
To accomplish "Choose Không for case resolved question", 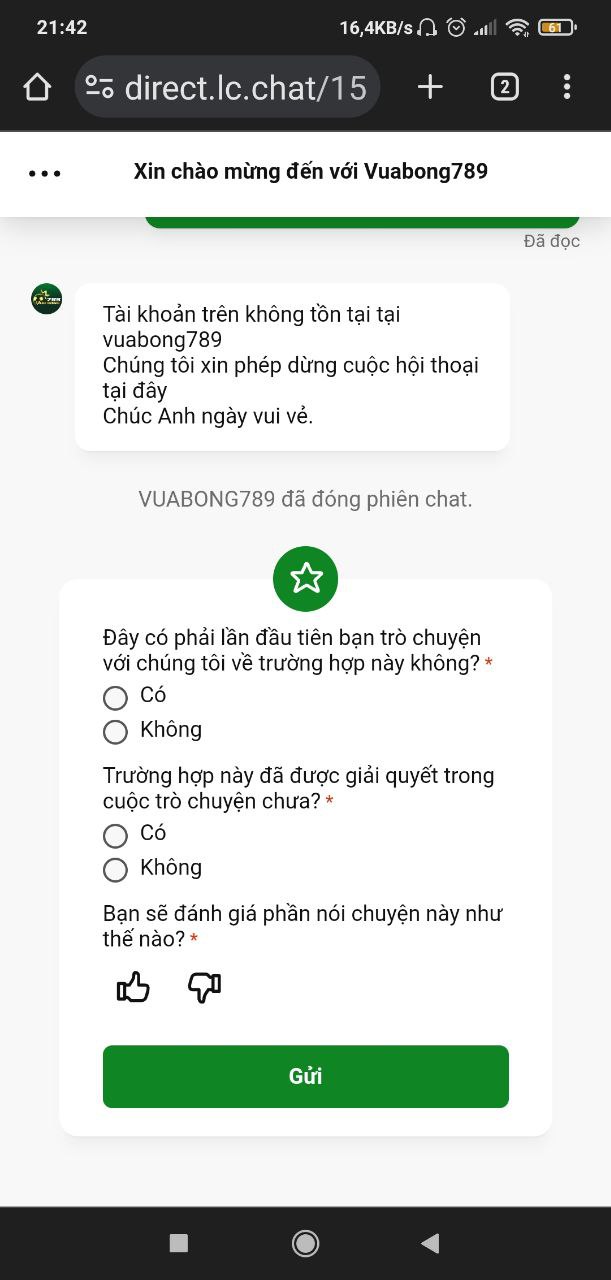I will click(x=116, y=870).
